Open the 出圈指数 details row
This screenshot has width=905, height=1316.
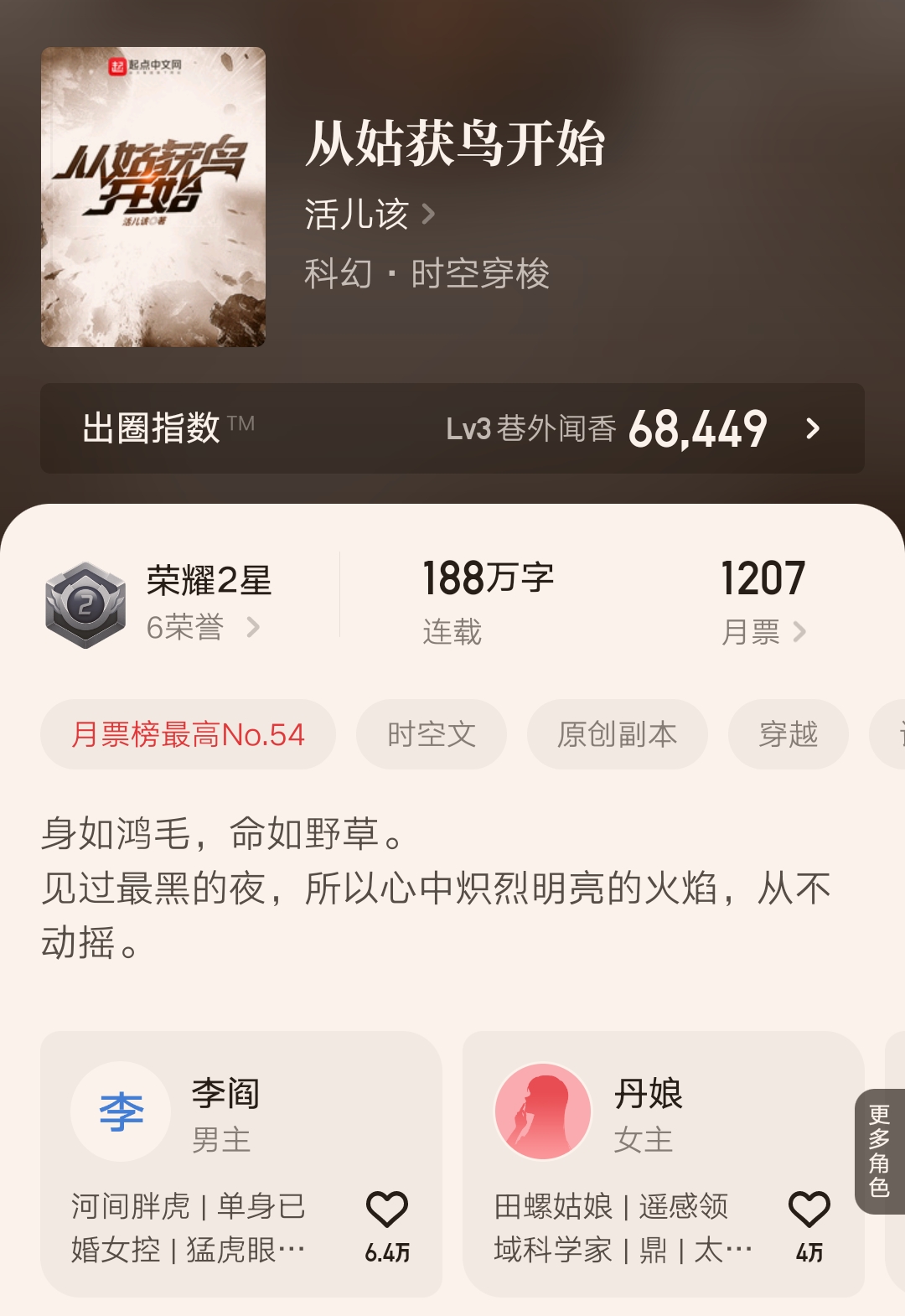(x=452, y=428)
